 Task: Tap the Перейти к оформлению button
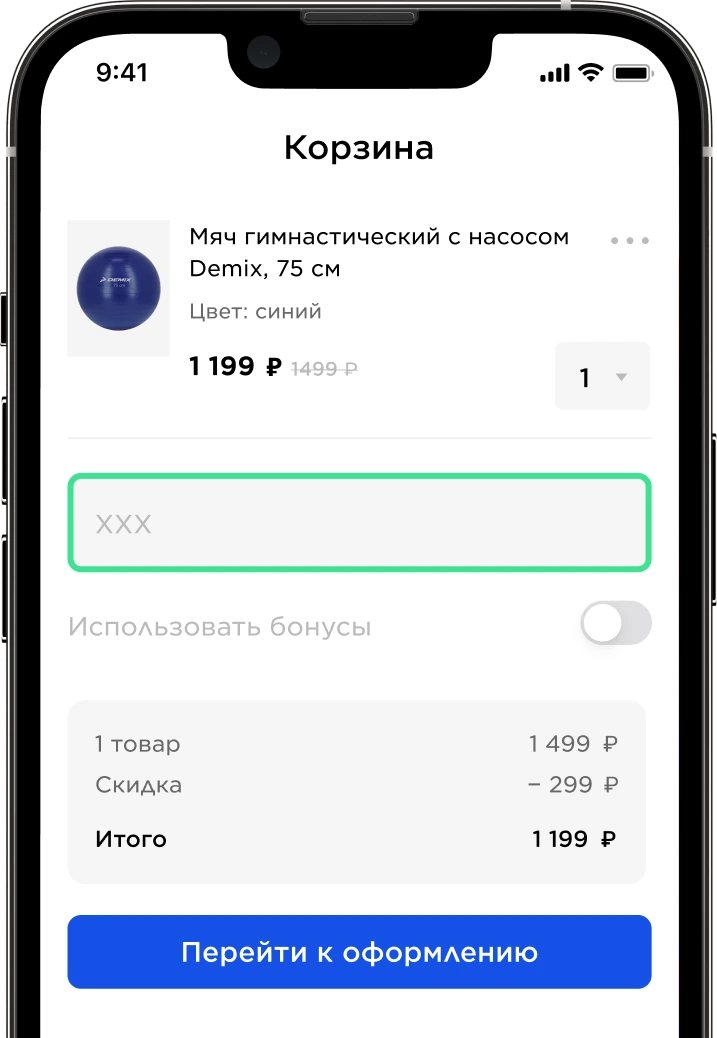pos(359,952)
